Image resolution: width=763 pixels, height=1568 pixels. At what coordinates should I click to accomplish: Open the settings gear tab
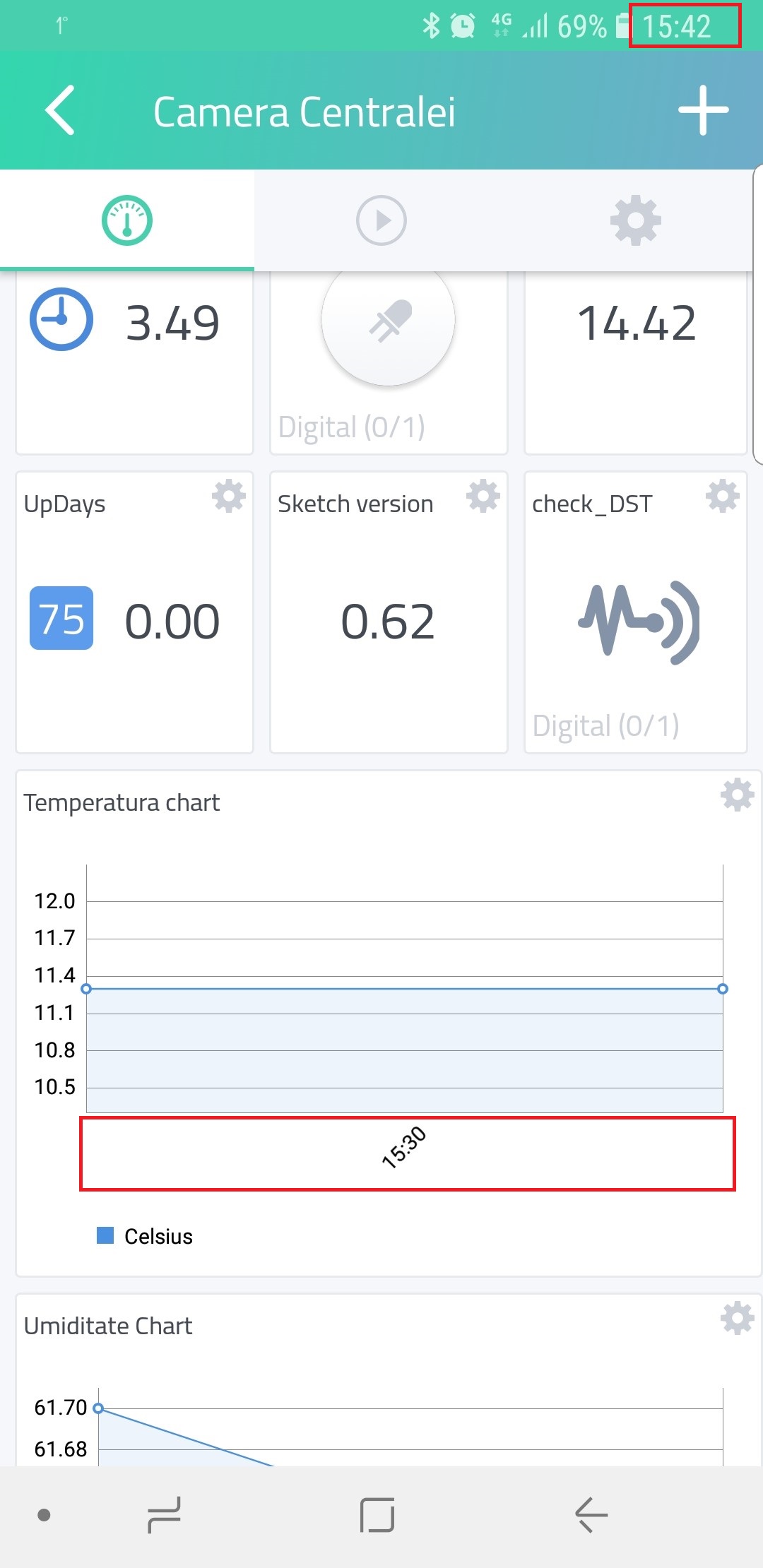click(x=635, y=220)
